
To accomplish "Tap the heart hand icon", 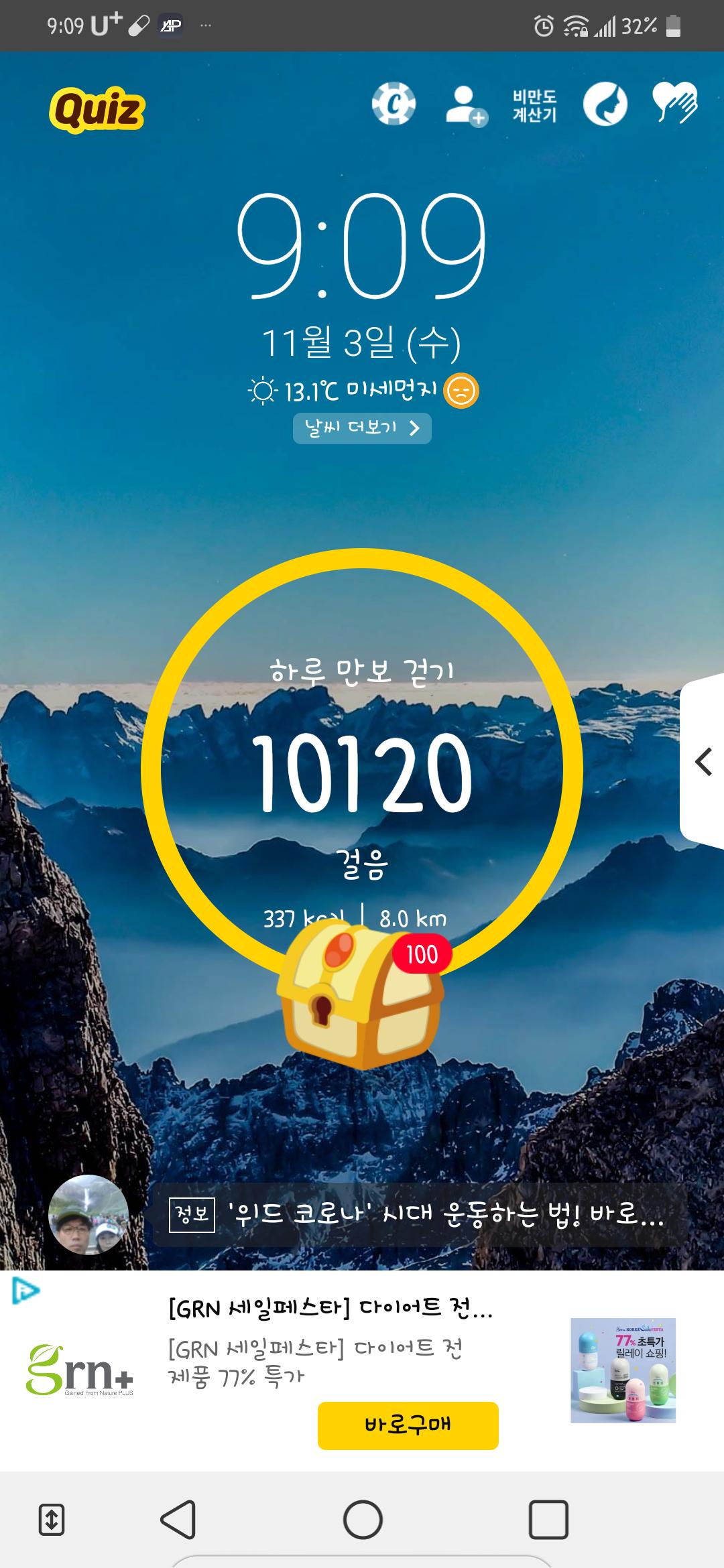I will [x=675, y=103].
